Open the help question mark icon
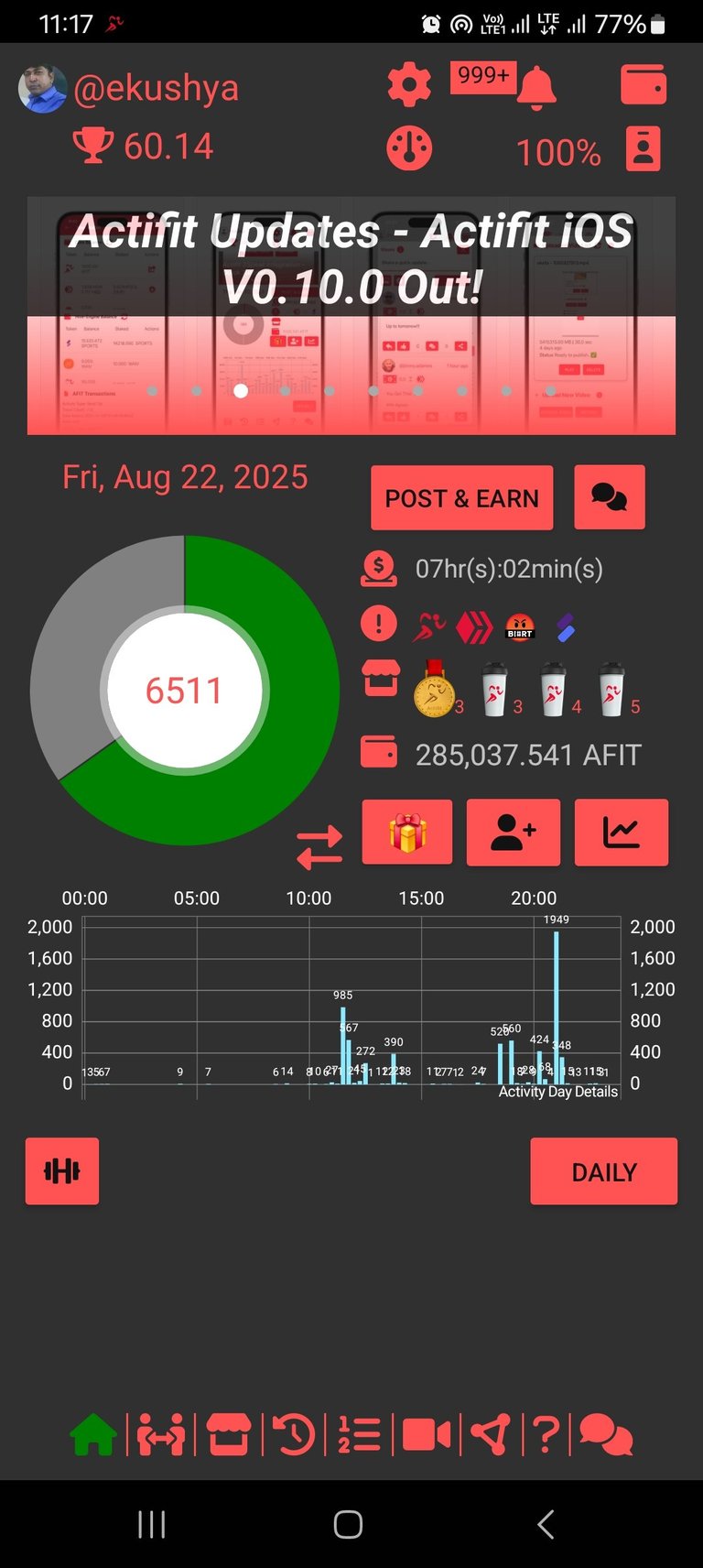This screenshot has height=1568, width=703. coord(546,1434)
